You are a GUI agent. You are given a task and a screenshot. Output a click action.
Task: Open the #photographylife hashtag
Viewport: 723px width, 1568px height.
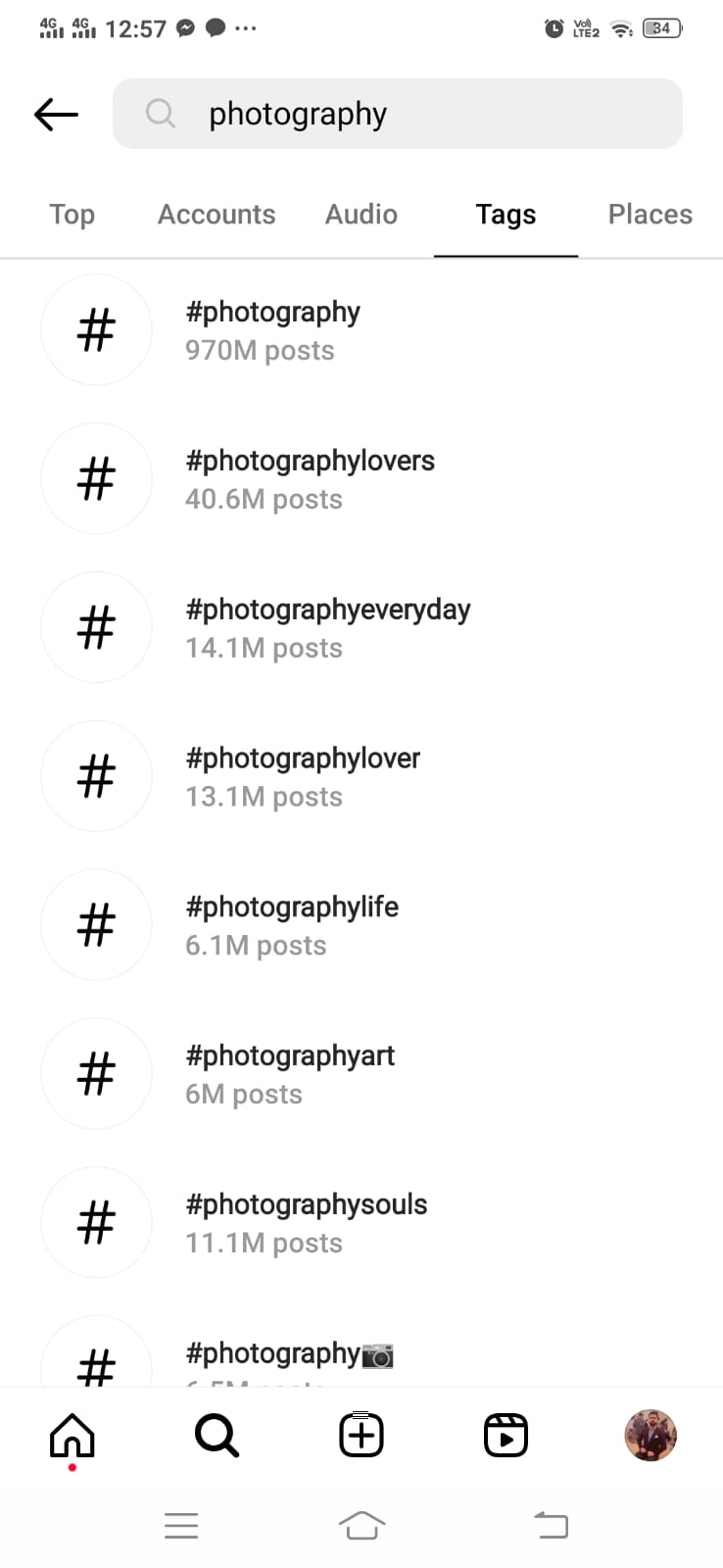click(292, 925)
